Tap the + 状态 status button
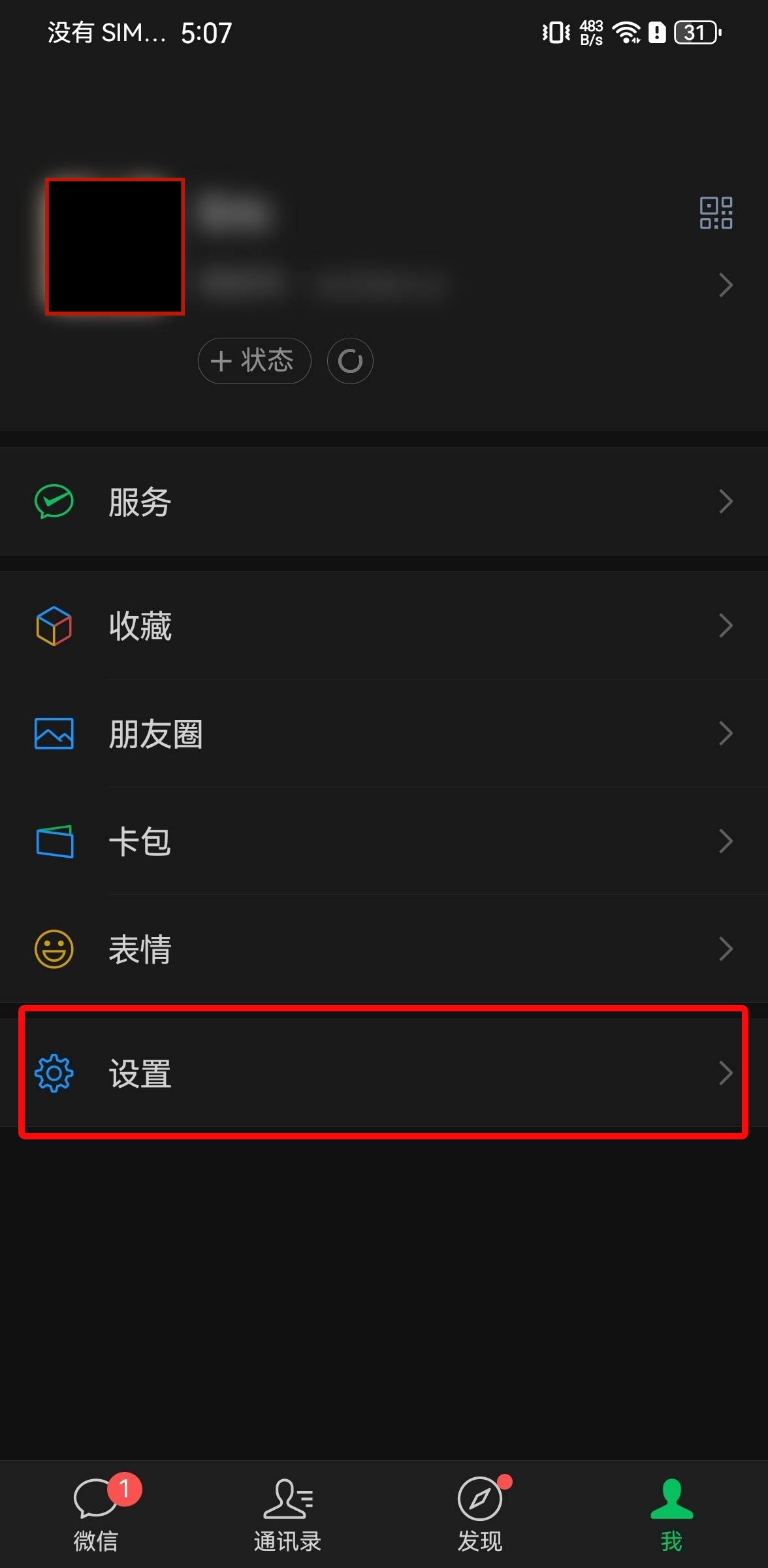The width and height of the screenshot is (768, 1568). tap(254, 361)
